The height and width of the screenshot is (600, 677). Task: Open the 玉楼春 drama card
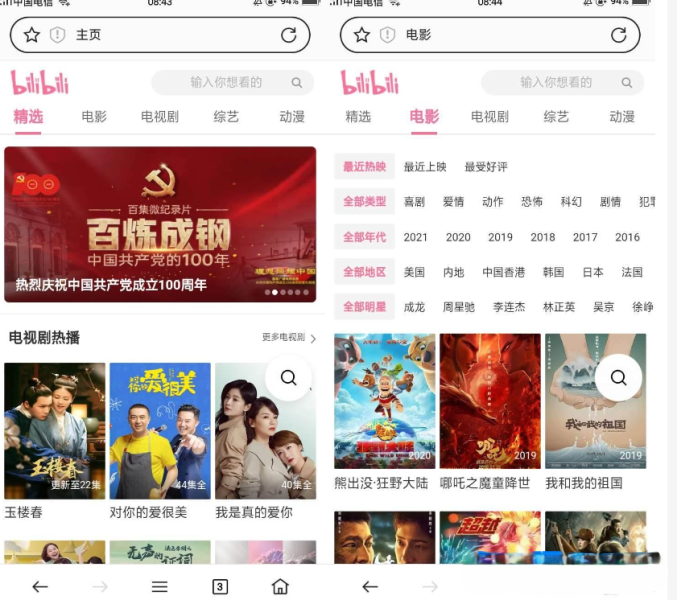(x=54, y=430)
